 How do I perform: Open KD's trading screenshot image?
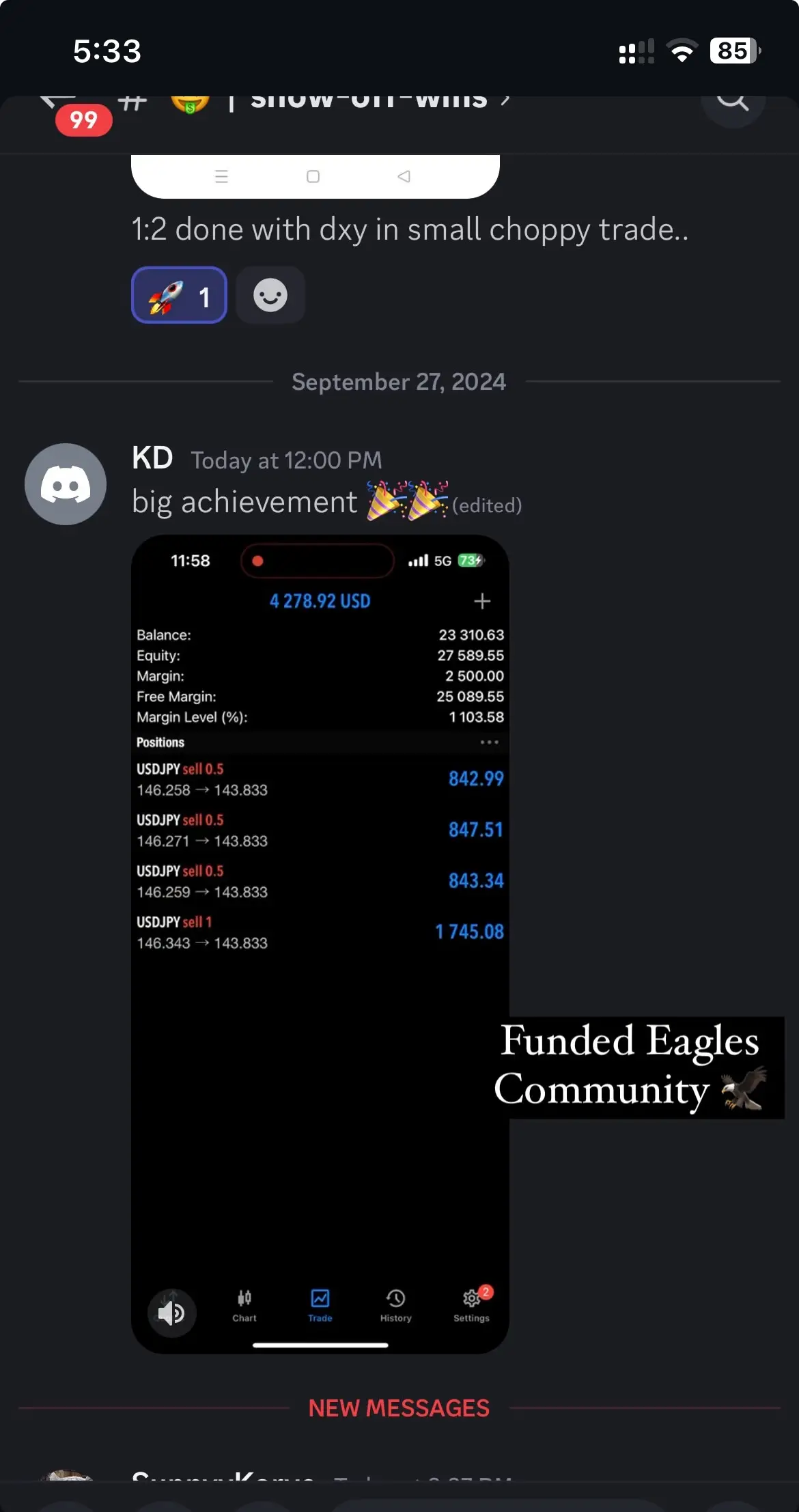point(320,944)
